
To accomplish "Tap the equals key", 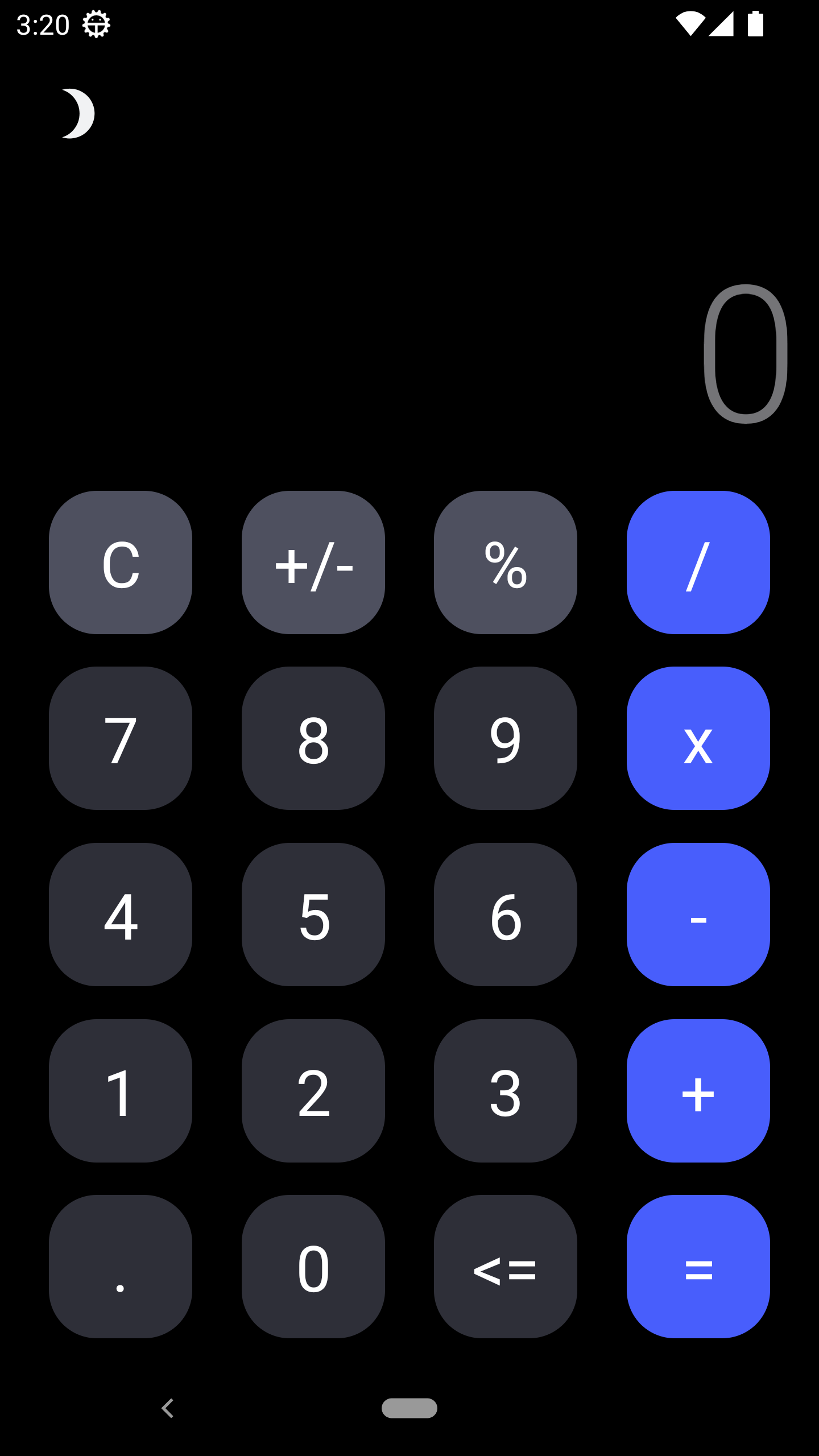I will click(698, 1265).
